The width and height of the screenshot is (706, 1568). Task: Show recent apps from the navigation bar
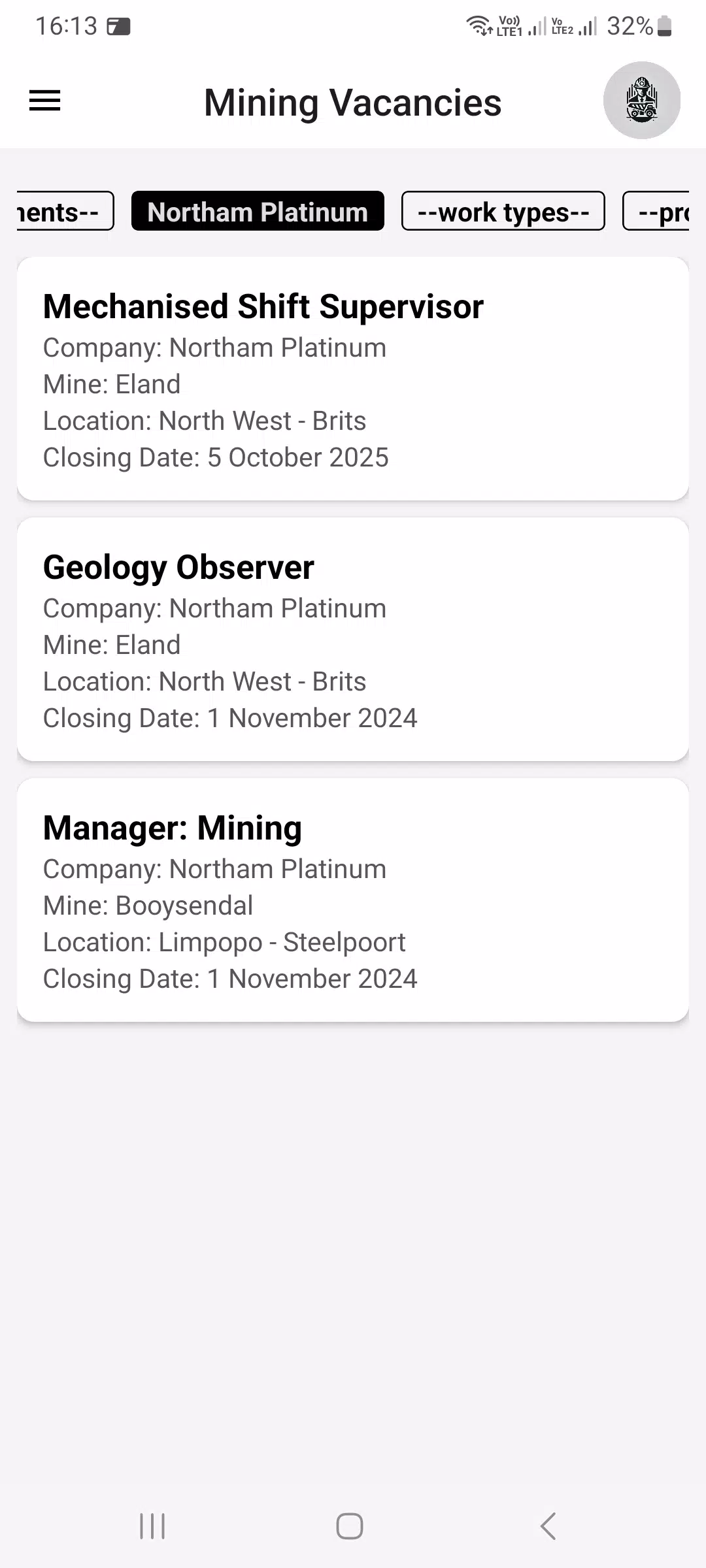(x=152, y=1526)
